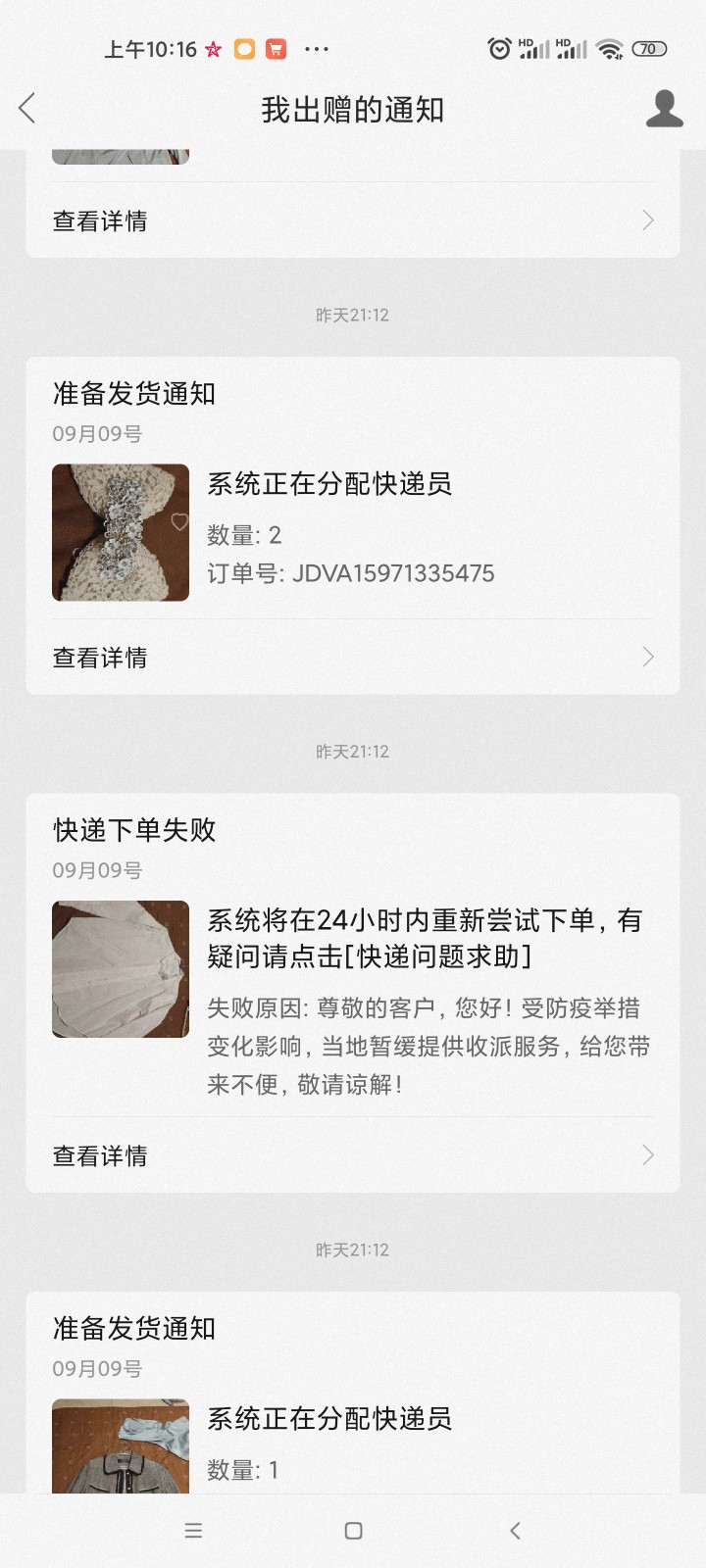
Task: Go back using the top-left arrow
Action: click(27, 109)
